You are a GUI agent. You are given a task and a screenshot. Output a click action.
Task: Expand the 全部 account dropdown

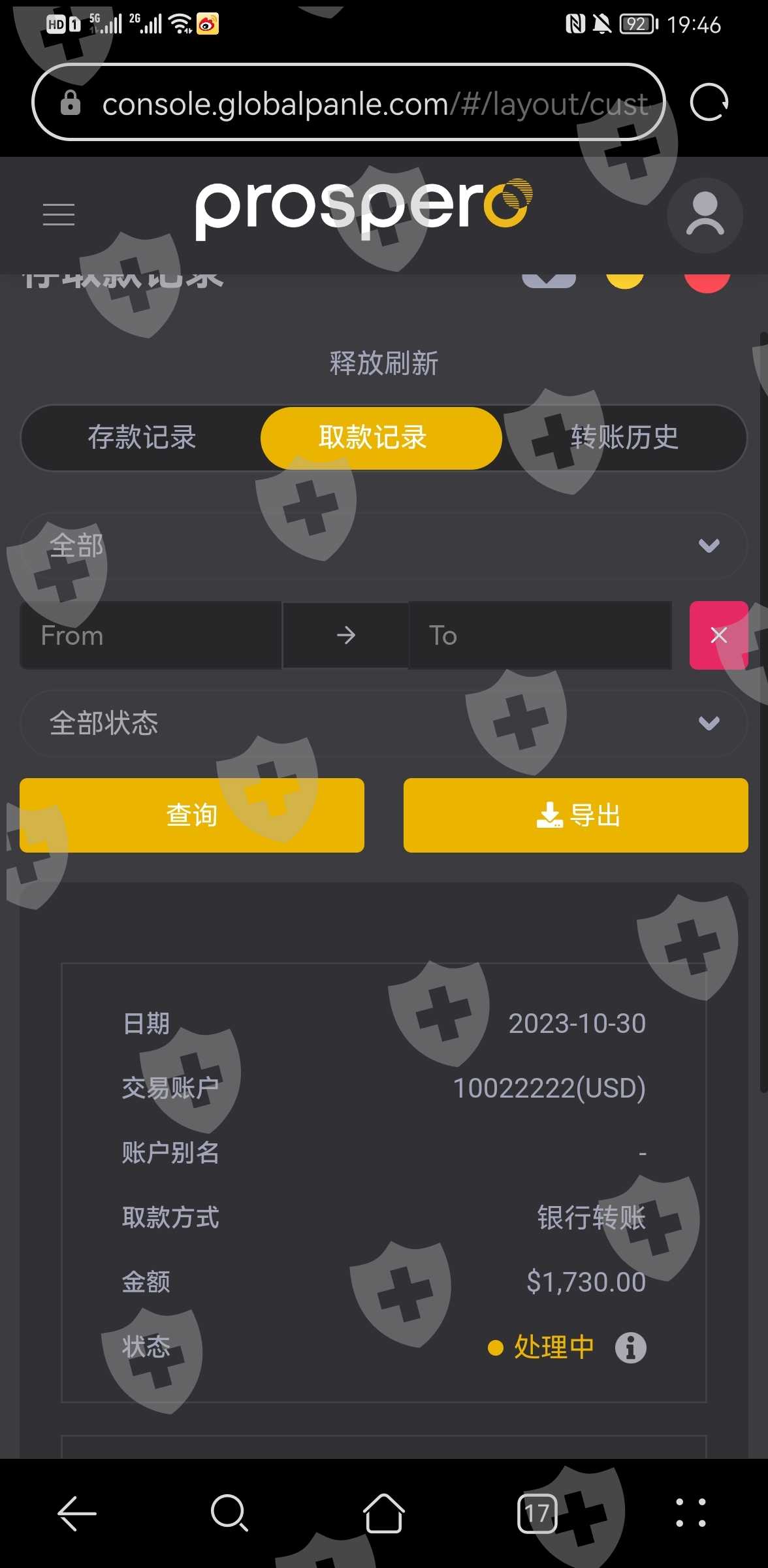click(x=384, y=546)
